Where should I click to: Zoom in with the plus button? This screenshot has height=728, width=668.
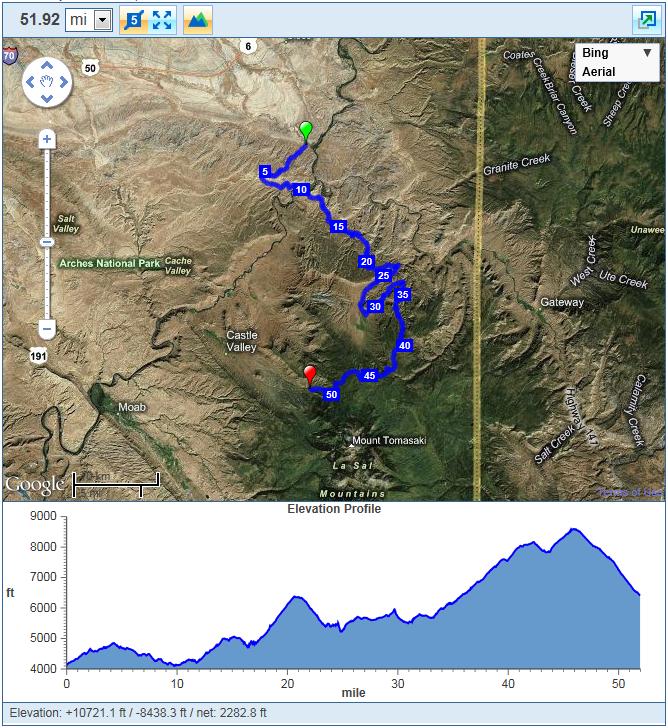[x=47, y=139]
